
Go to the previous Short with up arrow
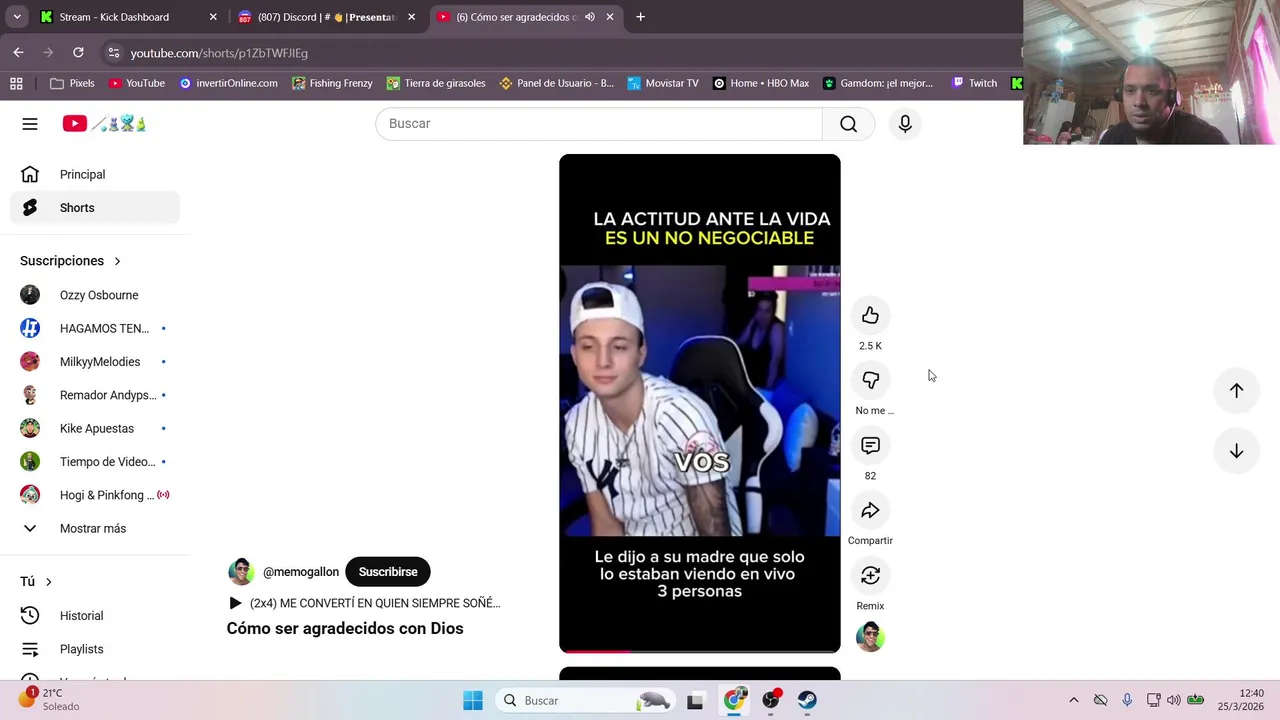1236,391
